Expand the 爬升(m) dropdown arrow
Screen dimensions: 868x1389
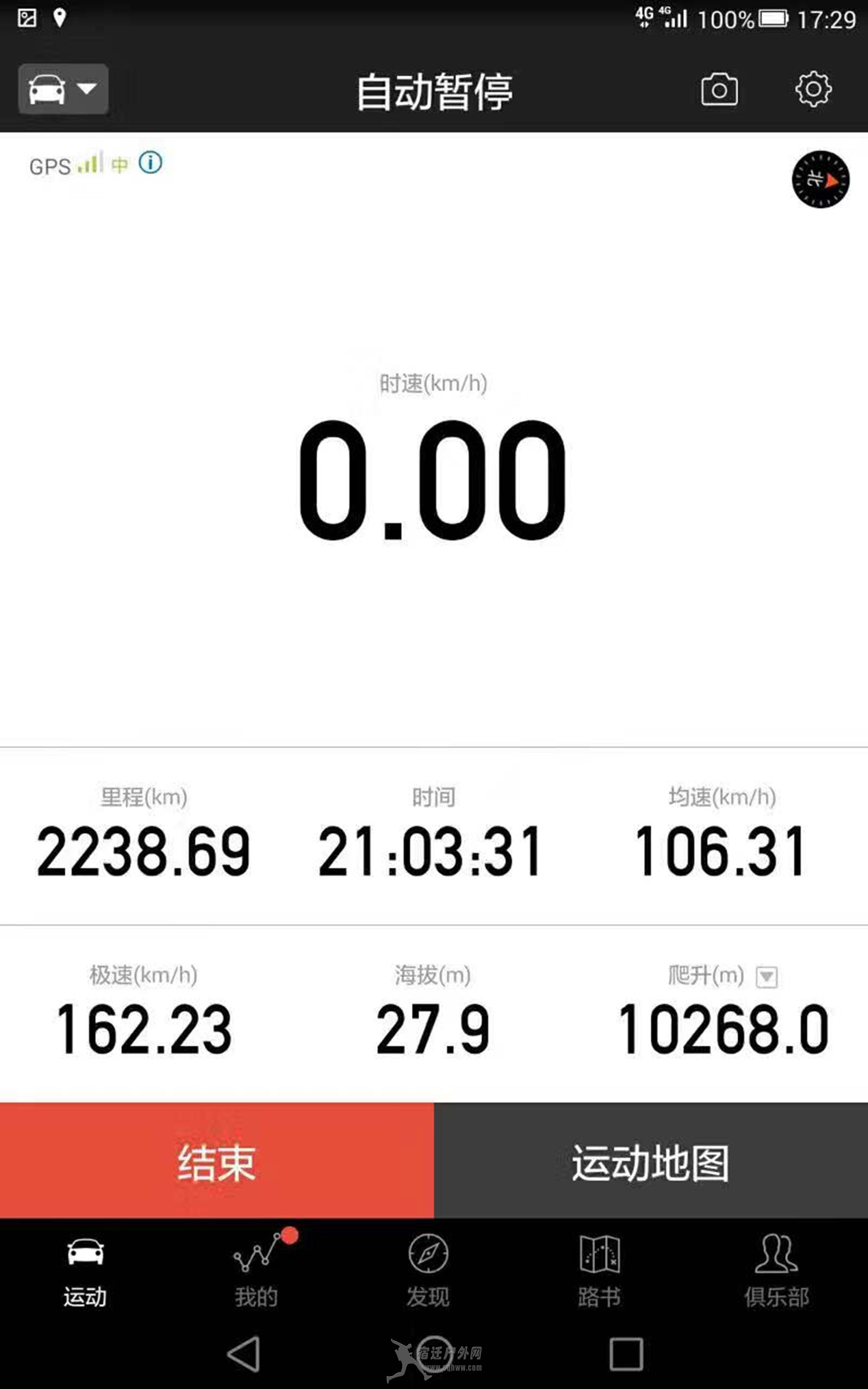(766, 977)
